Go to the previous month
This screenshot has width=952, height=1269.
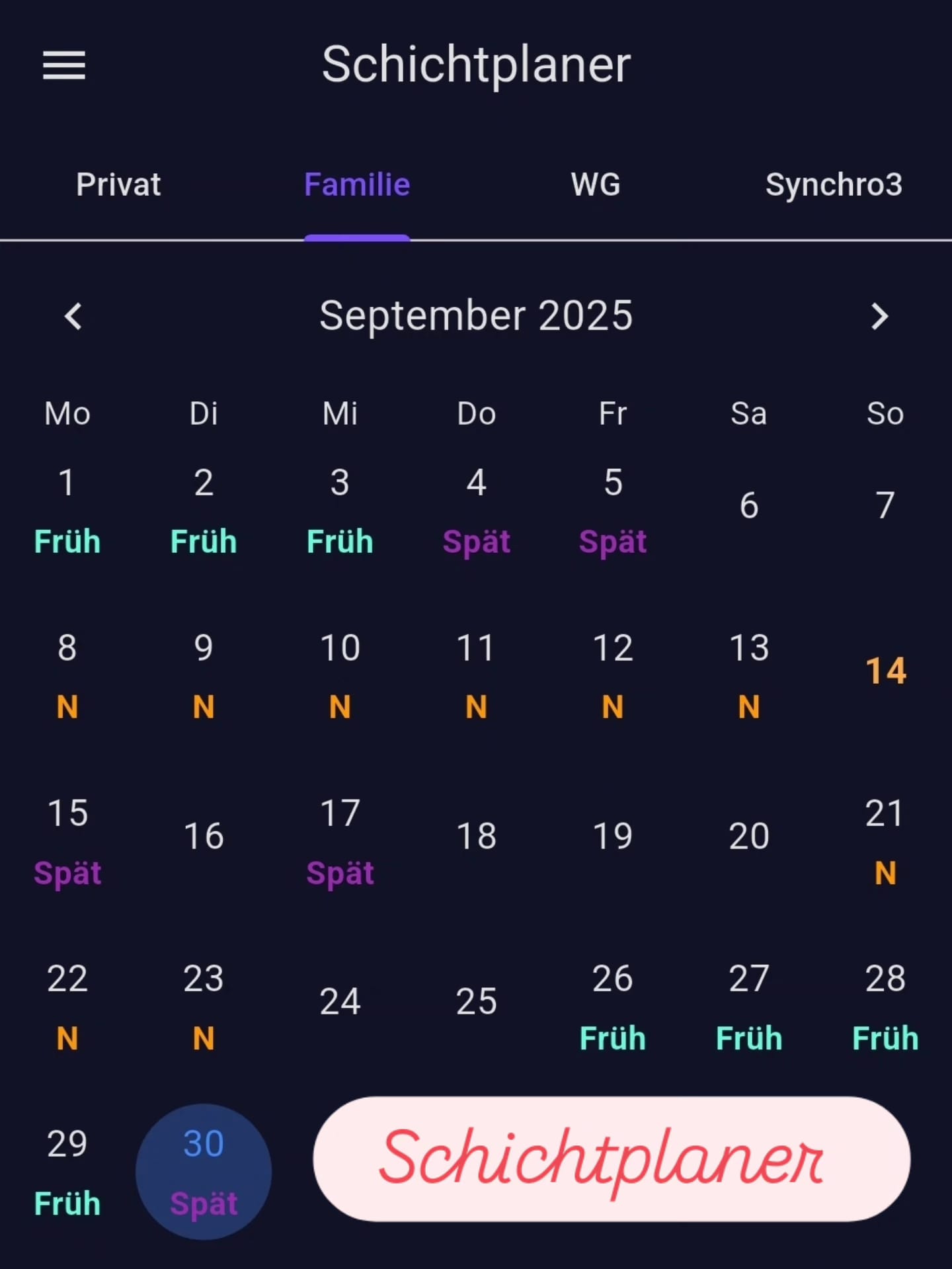[73, 316]
